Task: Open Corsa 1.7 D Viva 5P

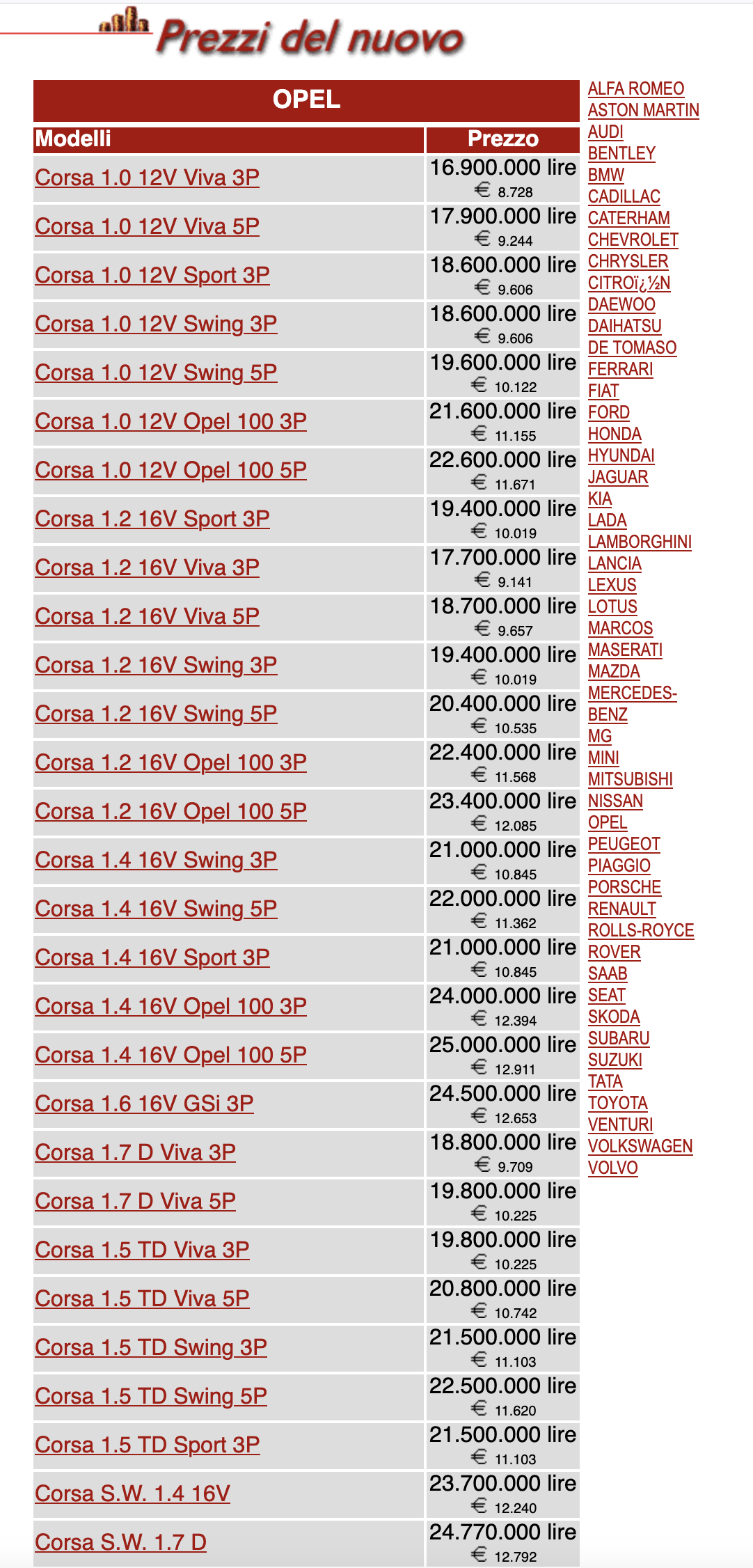Action: pos(135,1202)
